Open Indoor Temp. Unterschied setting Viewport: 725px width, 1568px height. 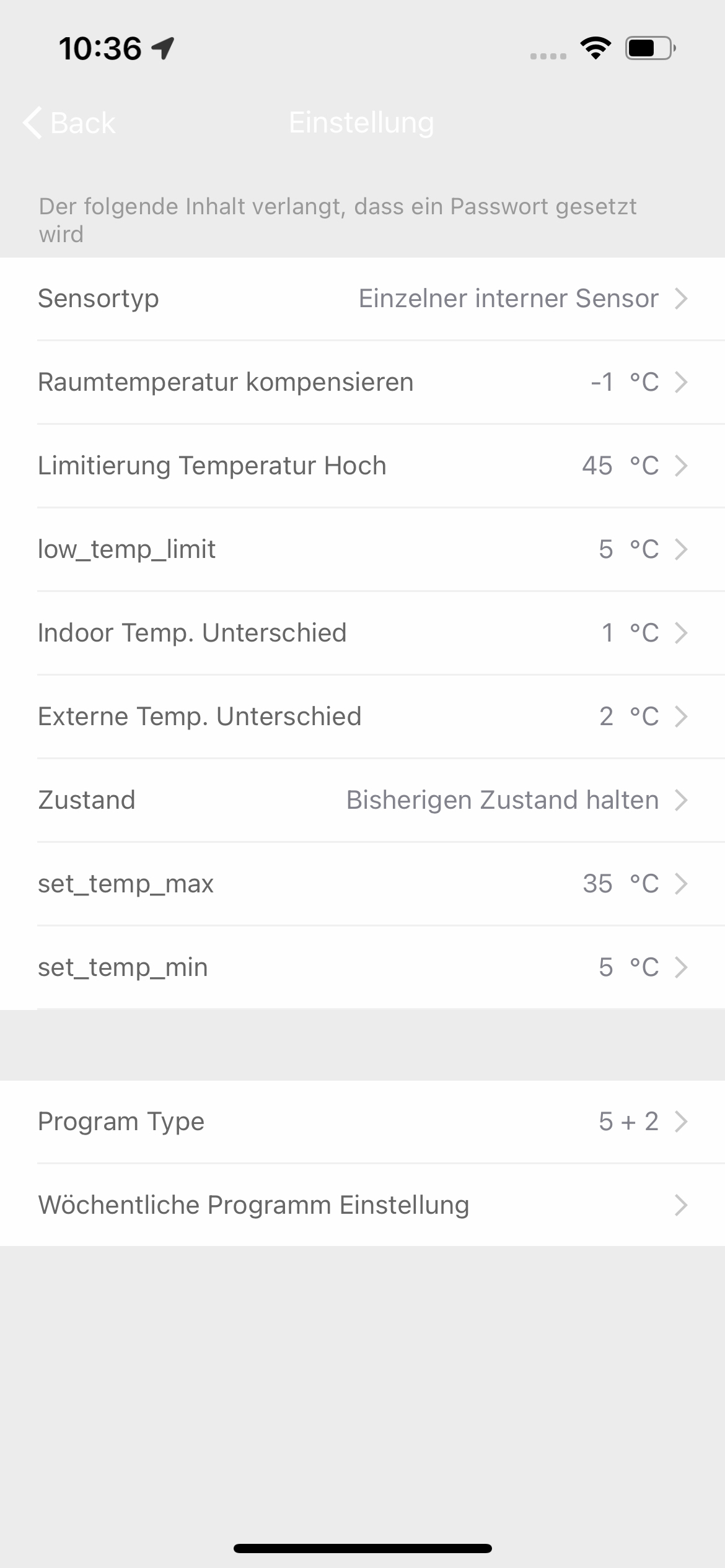[362, 633]
